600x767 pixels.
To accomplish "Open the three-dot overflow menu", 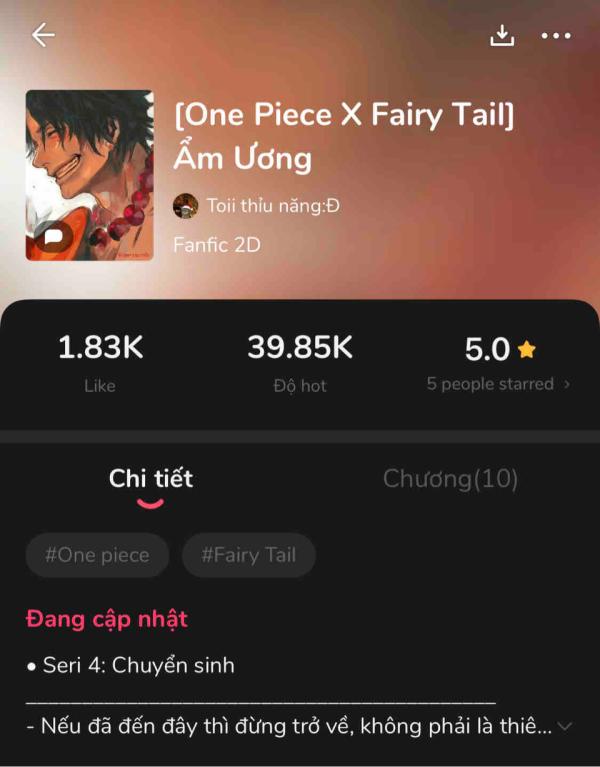I will click(x=556, y=36).
